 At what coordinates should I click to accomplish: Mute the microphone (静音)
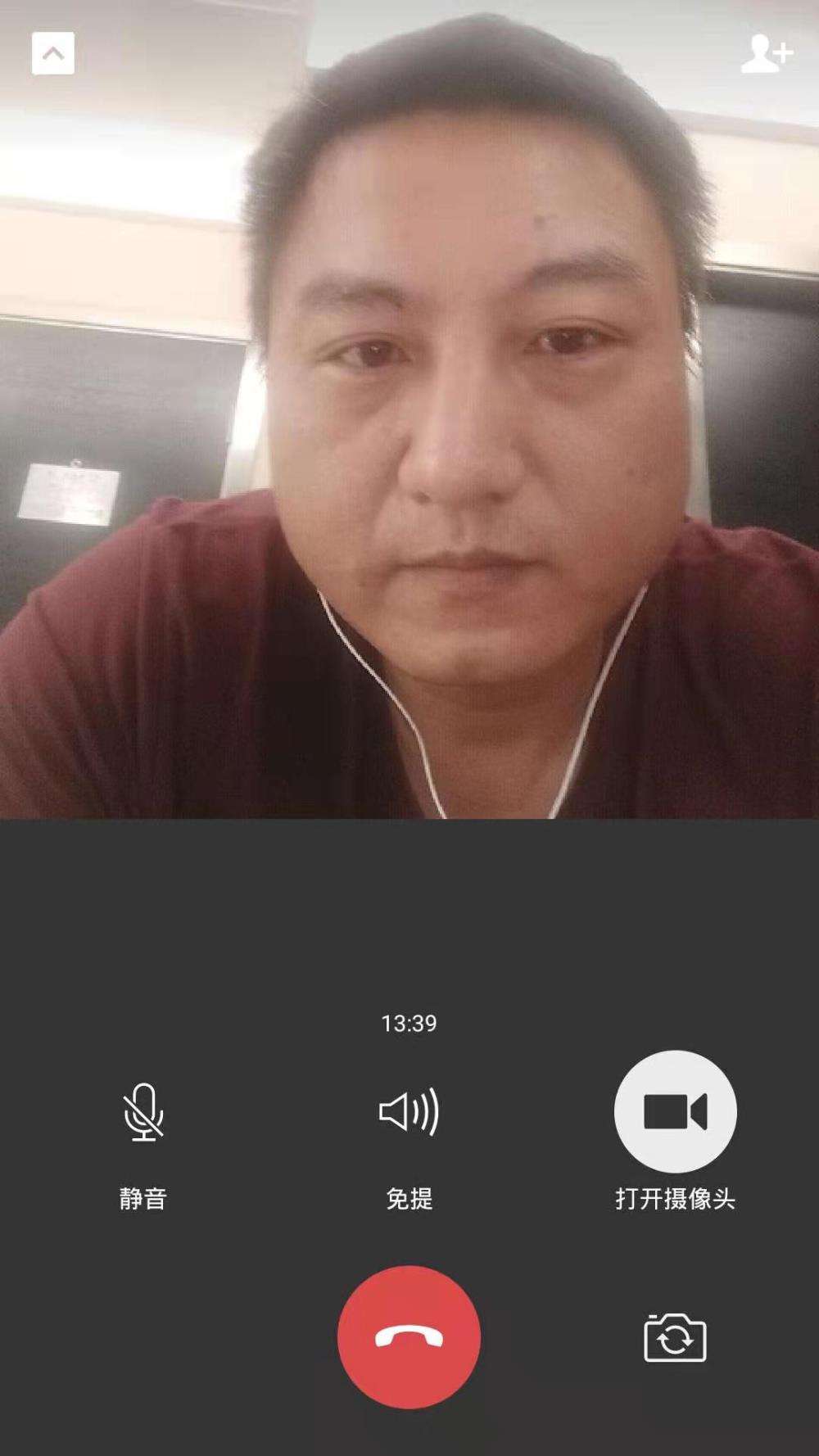click(143, 1112)
